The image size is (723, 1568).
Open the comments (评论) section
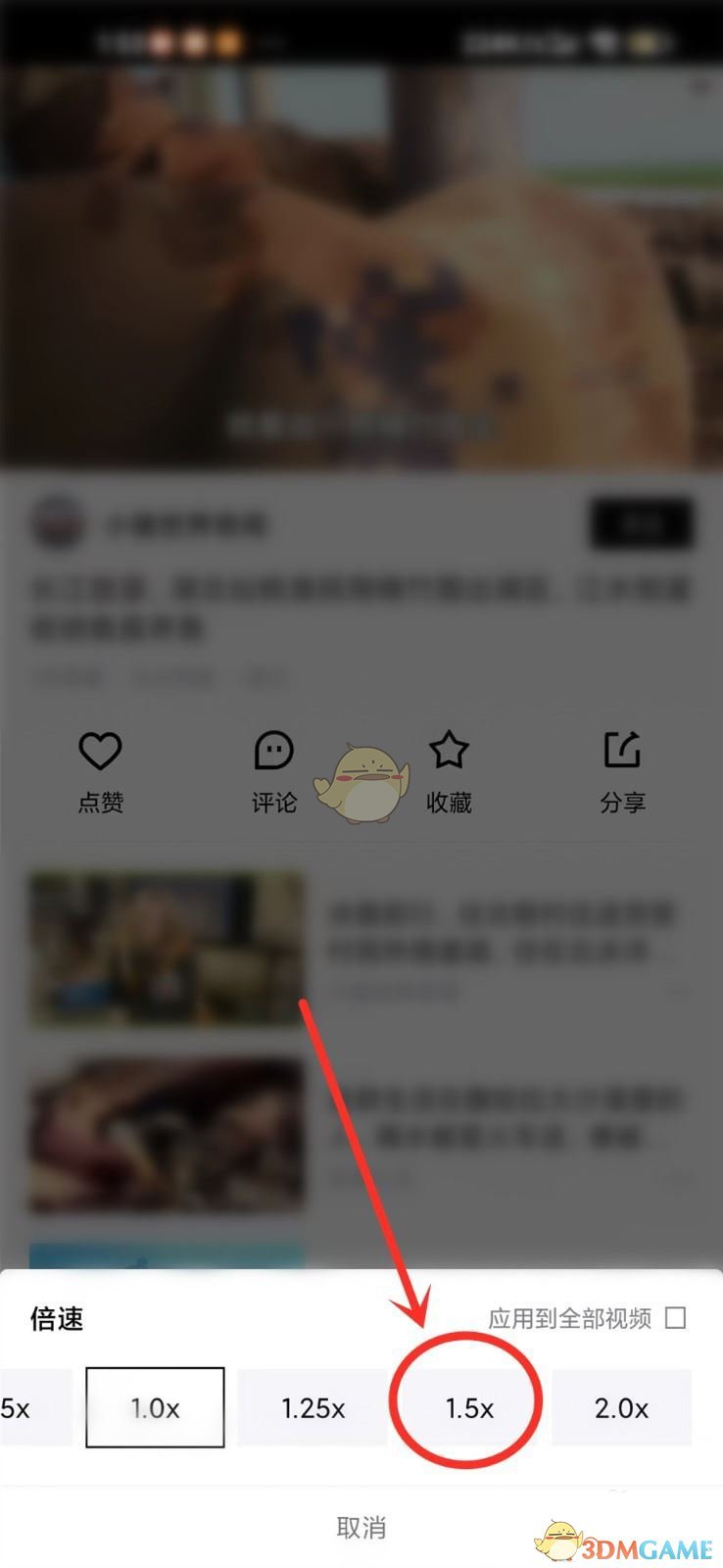click(273, 753)
